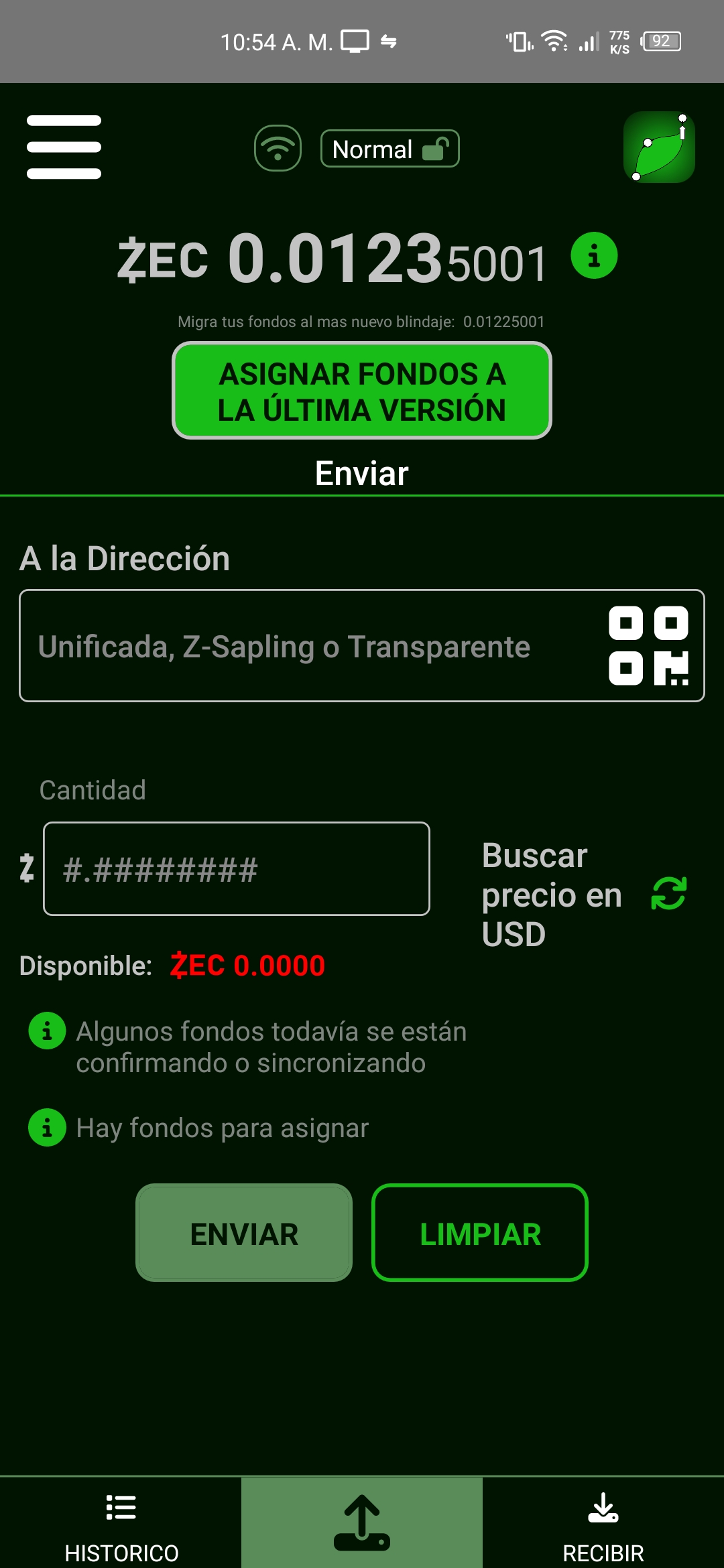Viewport: 724px width, 1568px height.
Task: Select the send tab with upload arrow
Action: tap(362, 1522)
